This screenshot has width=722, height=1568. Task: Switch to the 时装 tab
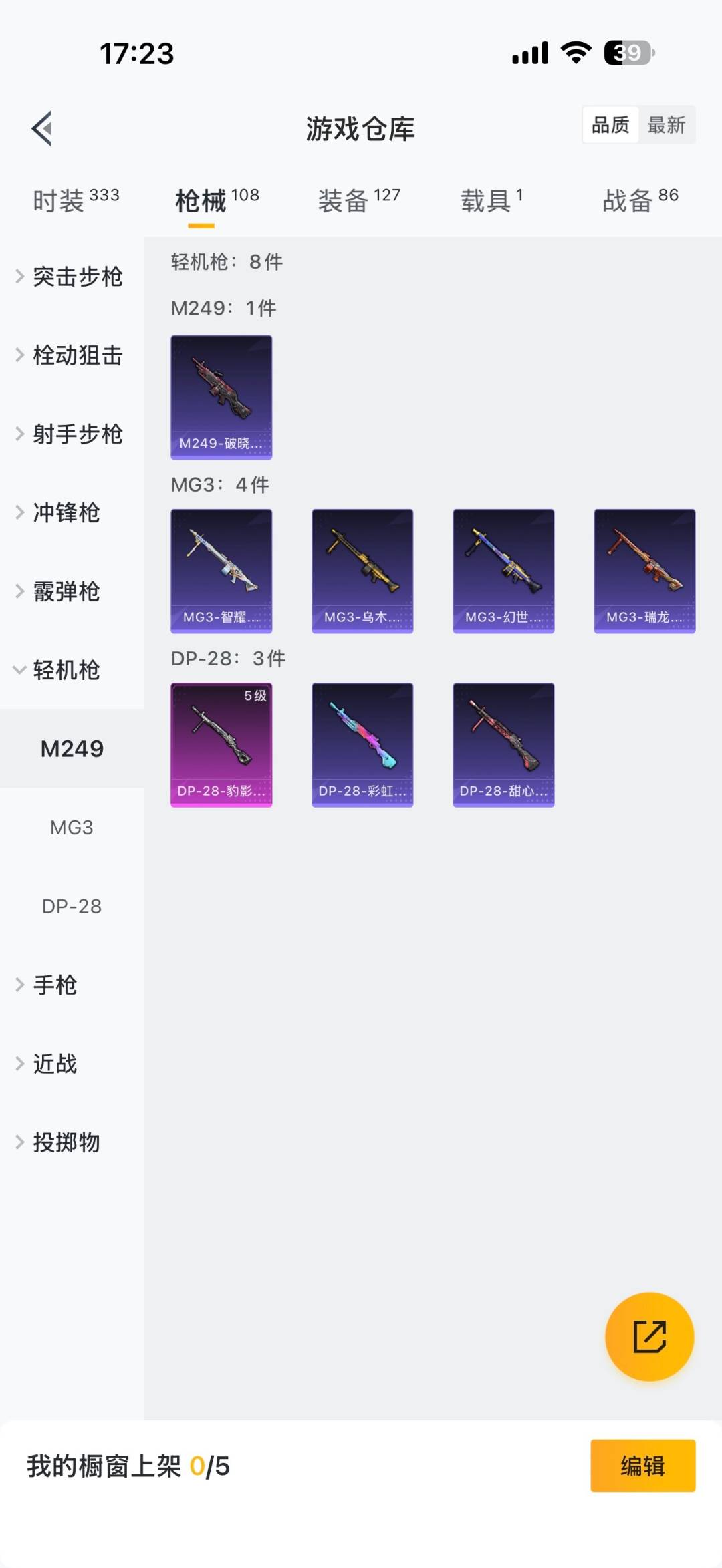point(76,200)
